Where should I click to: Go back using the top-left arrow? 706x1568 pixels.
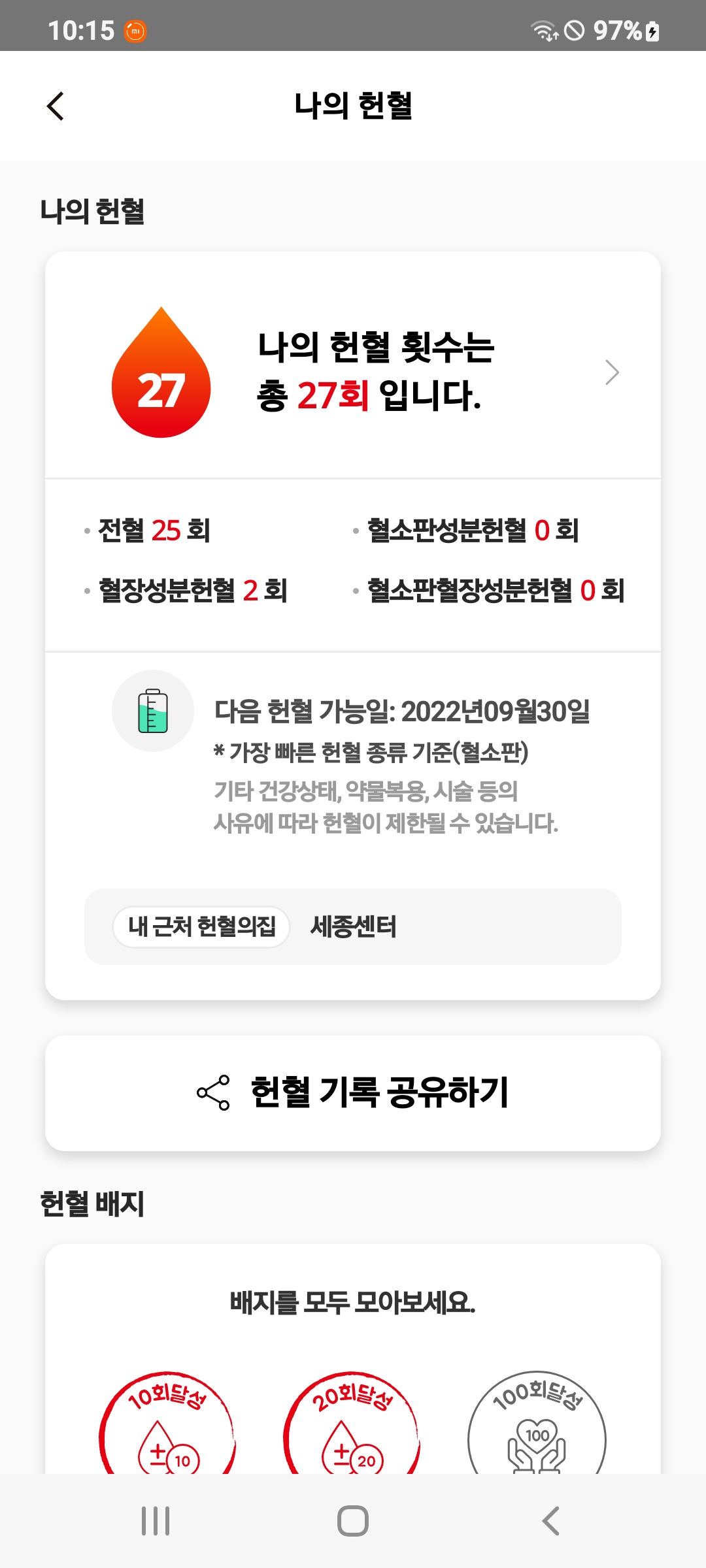56,106
